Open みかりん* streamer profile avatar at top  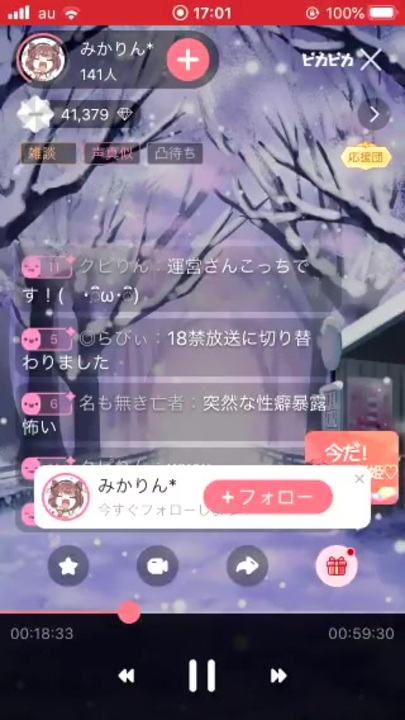(x=41, y=60)
